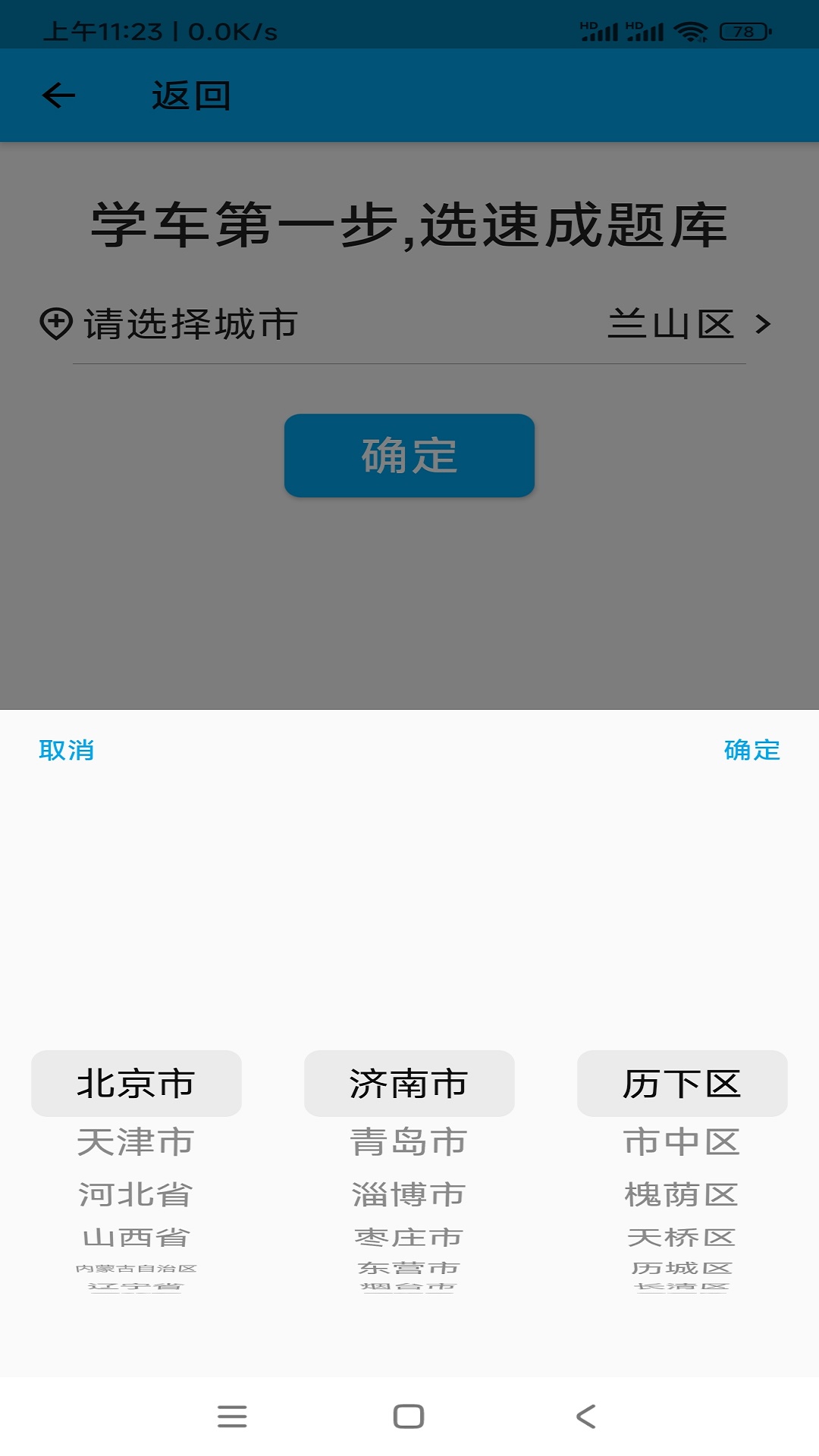This screenshot has height=1456, width=819.
Task: Tap 取消 to cancel city selection
Action: point(67,751)
